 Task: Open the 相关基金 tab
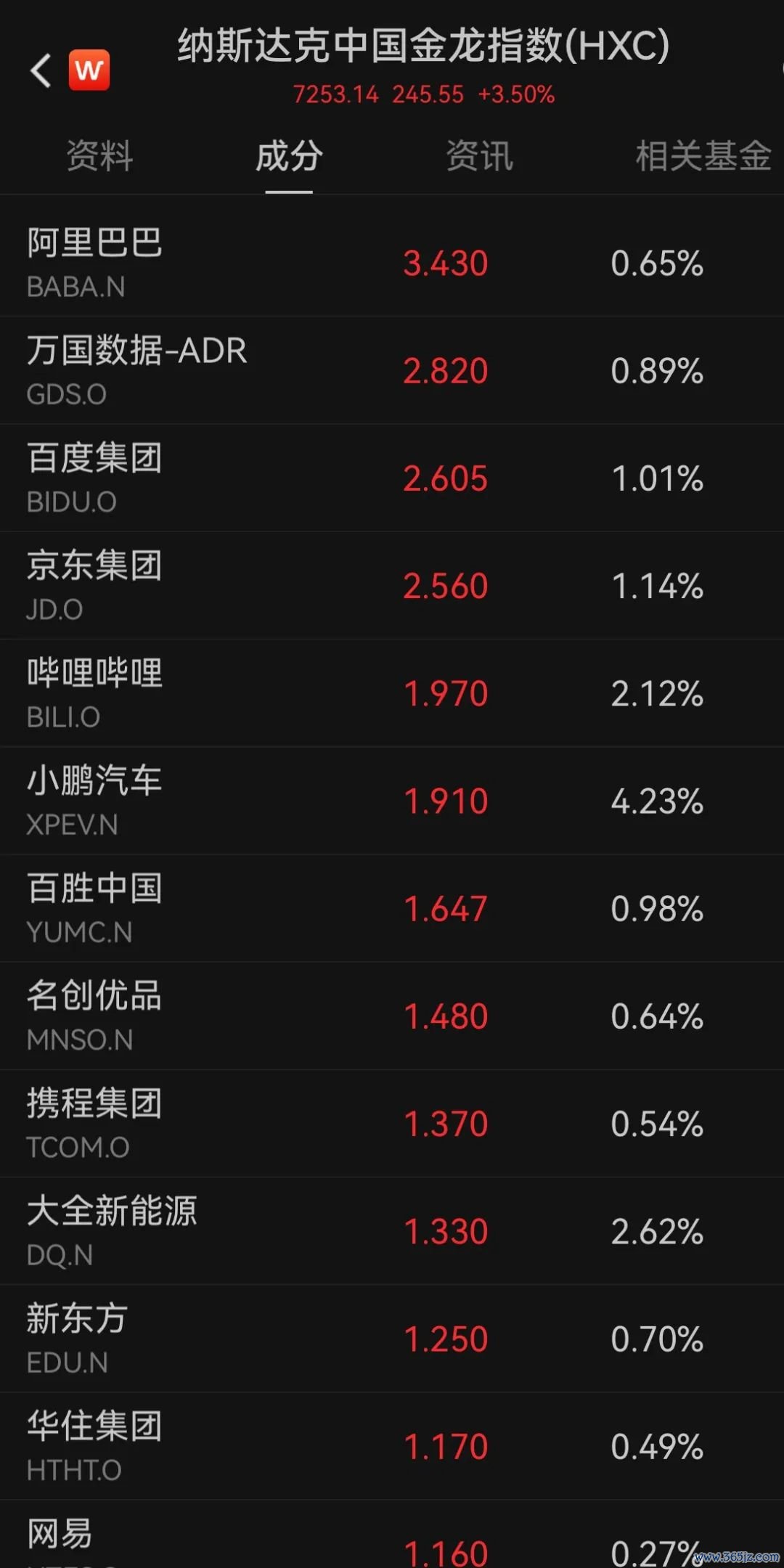click(702, 156)
